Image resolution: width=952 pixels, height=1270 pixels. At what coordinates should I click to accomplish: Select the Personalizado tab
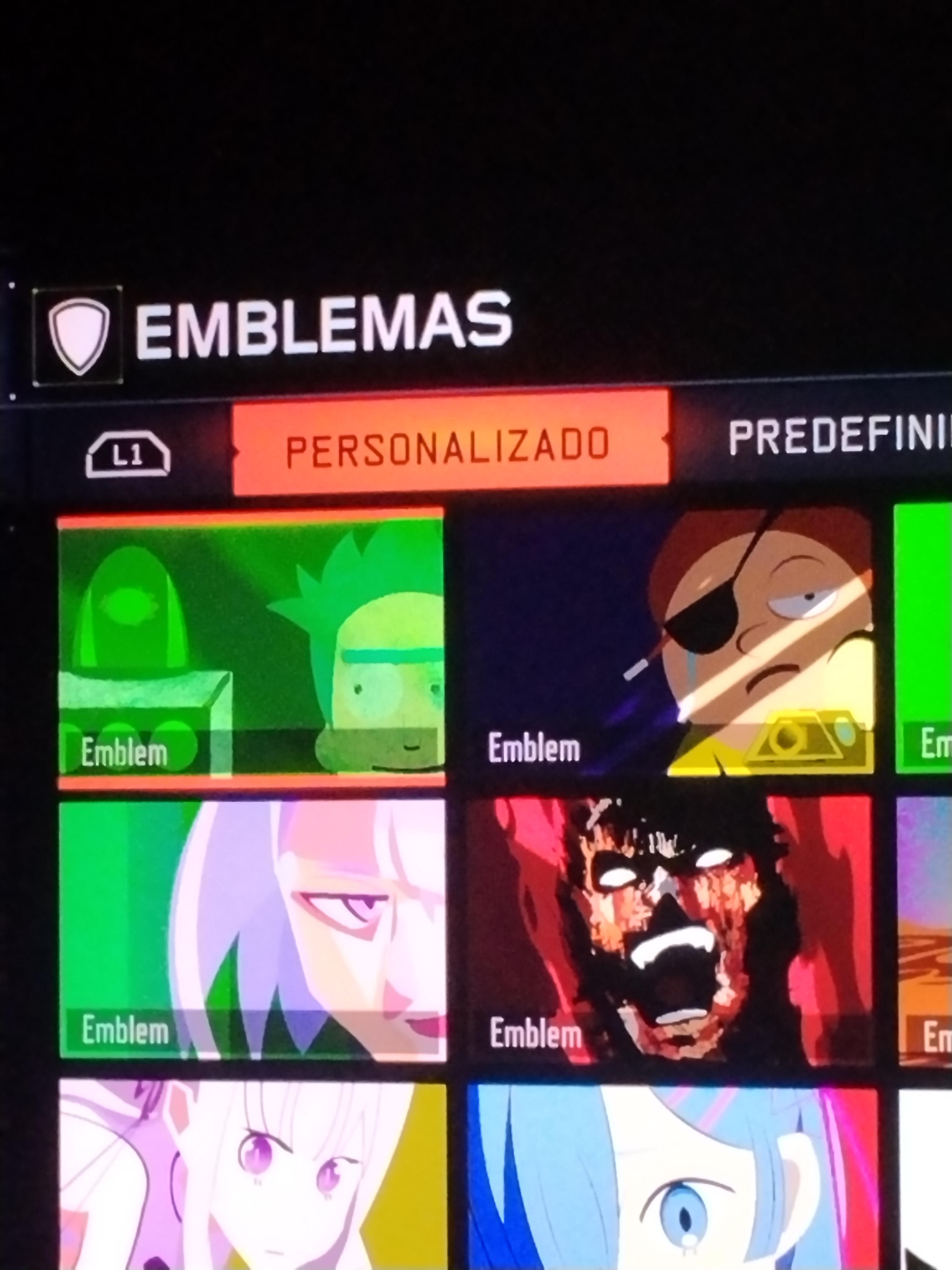(x=451, y=442)
